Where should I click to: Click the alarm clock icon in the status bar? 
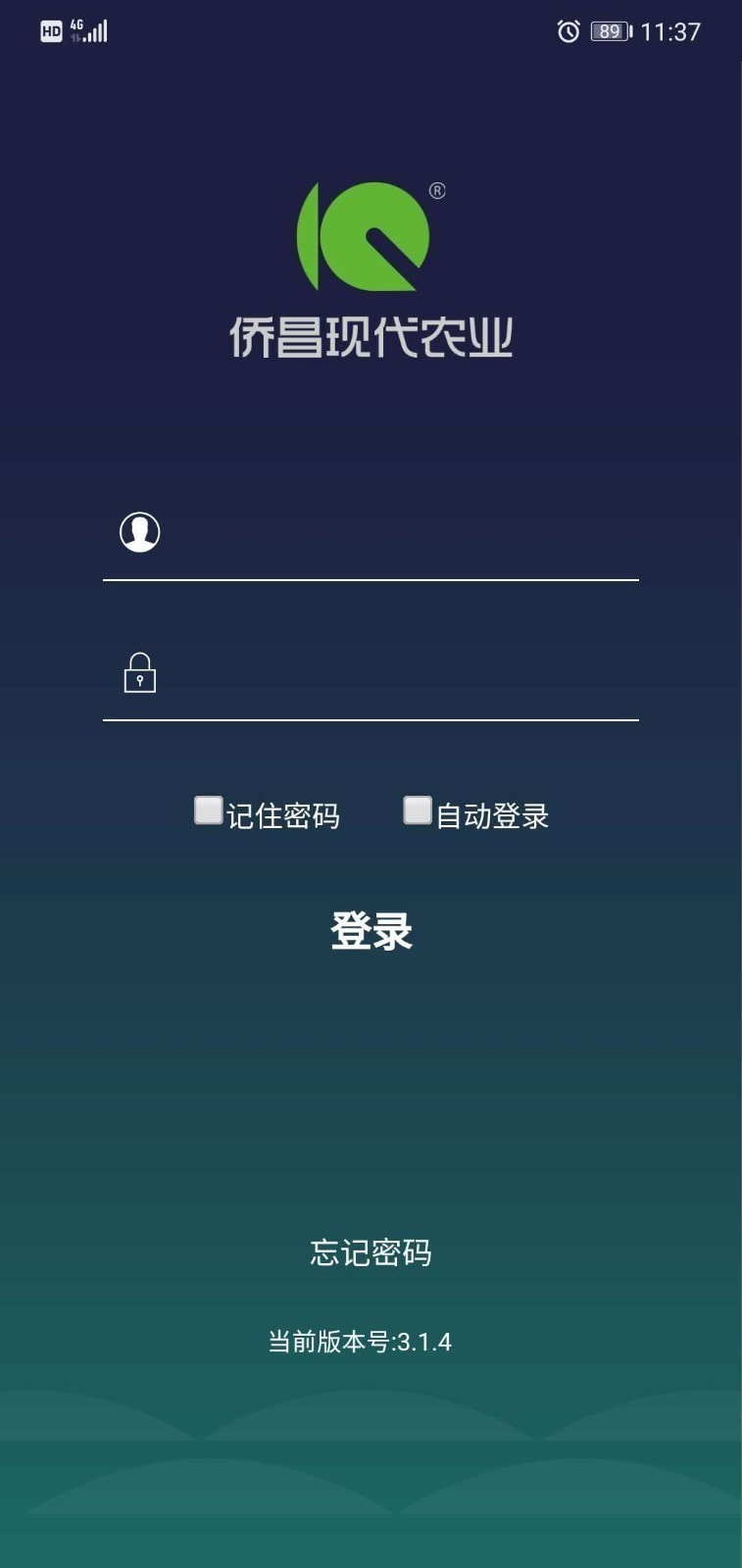click(566, 30)
